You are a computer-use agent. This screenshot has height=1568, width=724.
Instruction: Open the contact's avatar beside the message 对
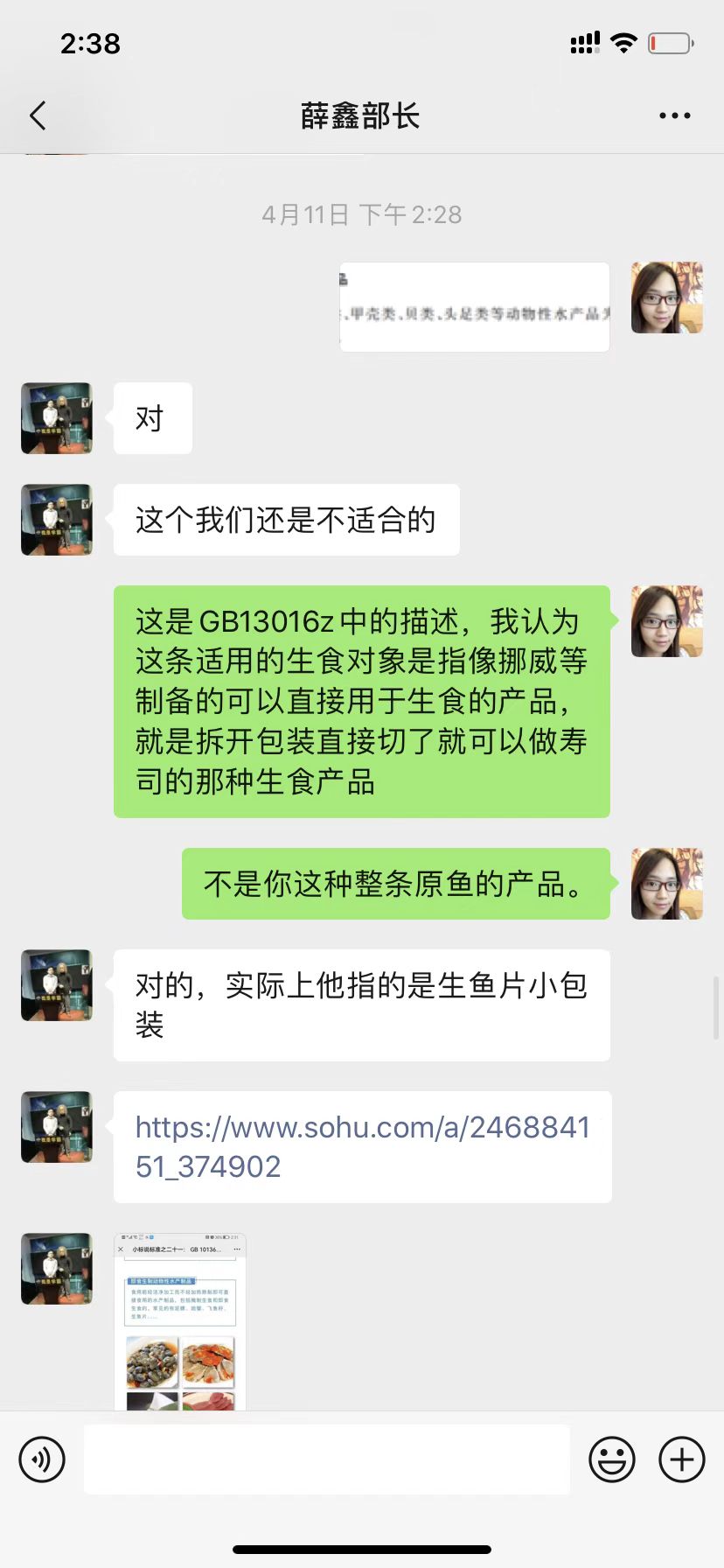[x=57, y=418]
